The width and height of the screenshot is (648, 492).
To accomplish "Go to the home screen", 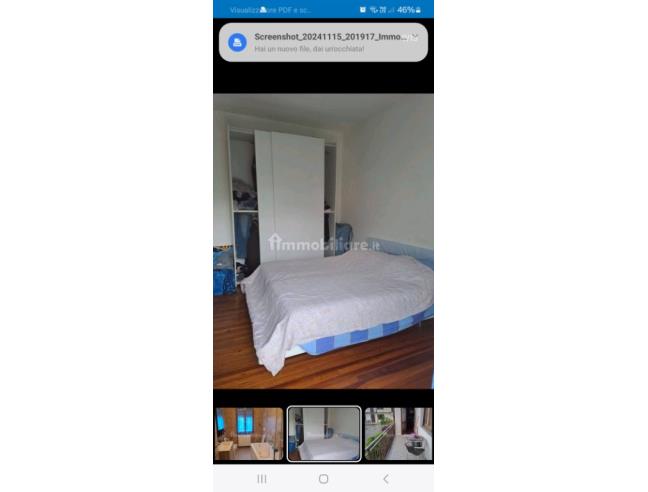I will coord(323,479).
